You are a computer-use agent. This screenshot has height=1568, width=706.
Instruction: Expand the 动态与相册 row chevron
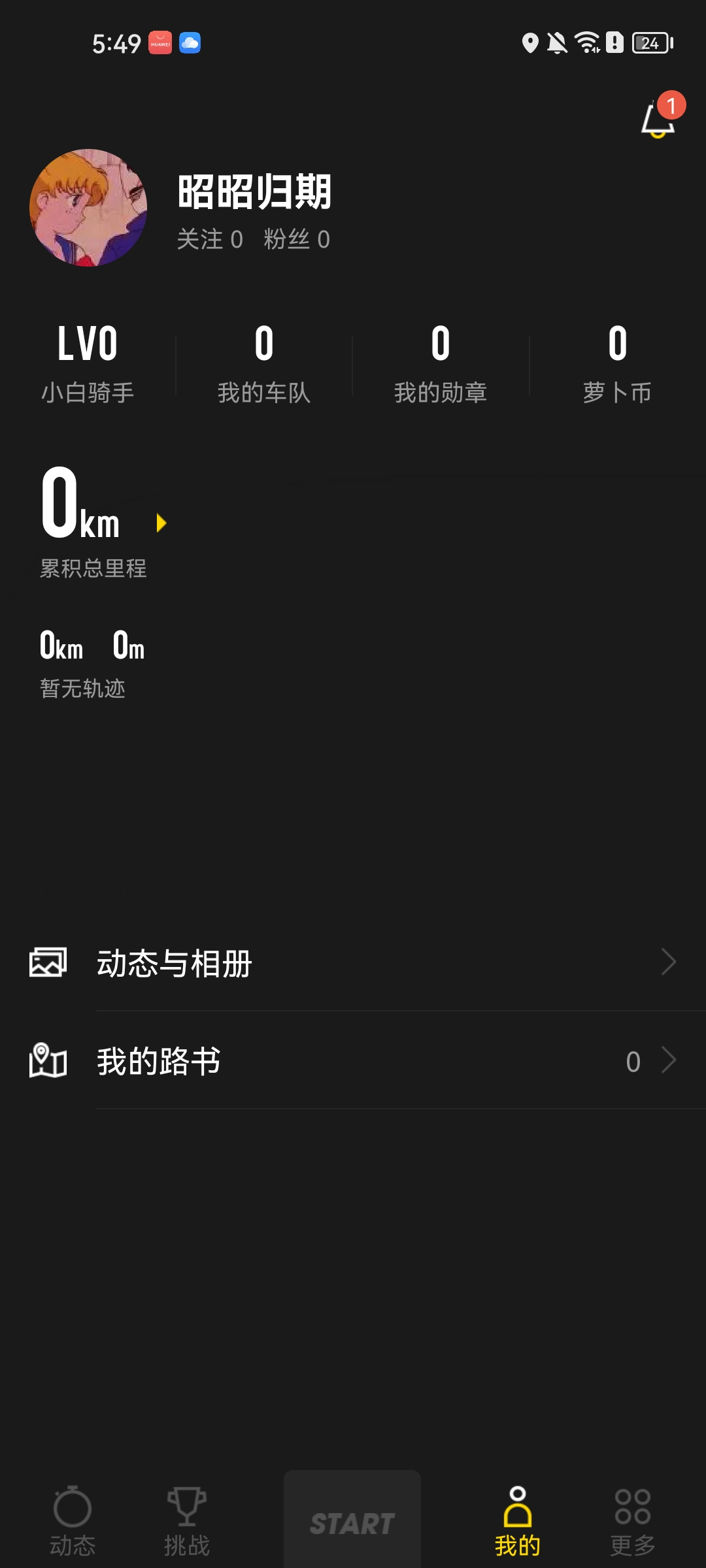[667, 962]
